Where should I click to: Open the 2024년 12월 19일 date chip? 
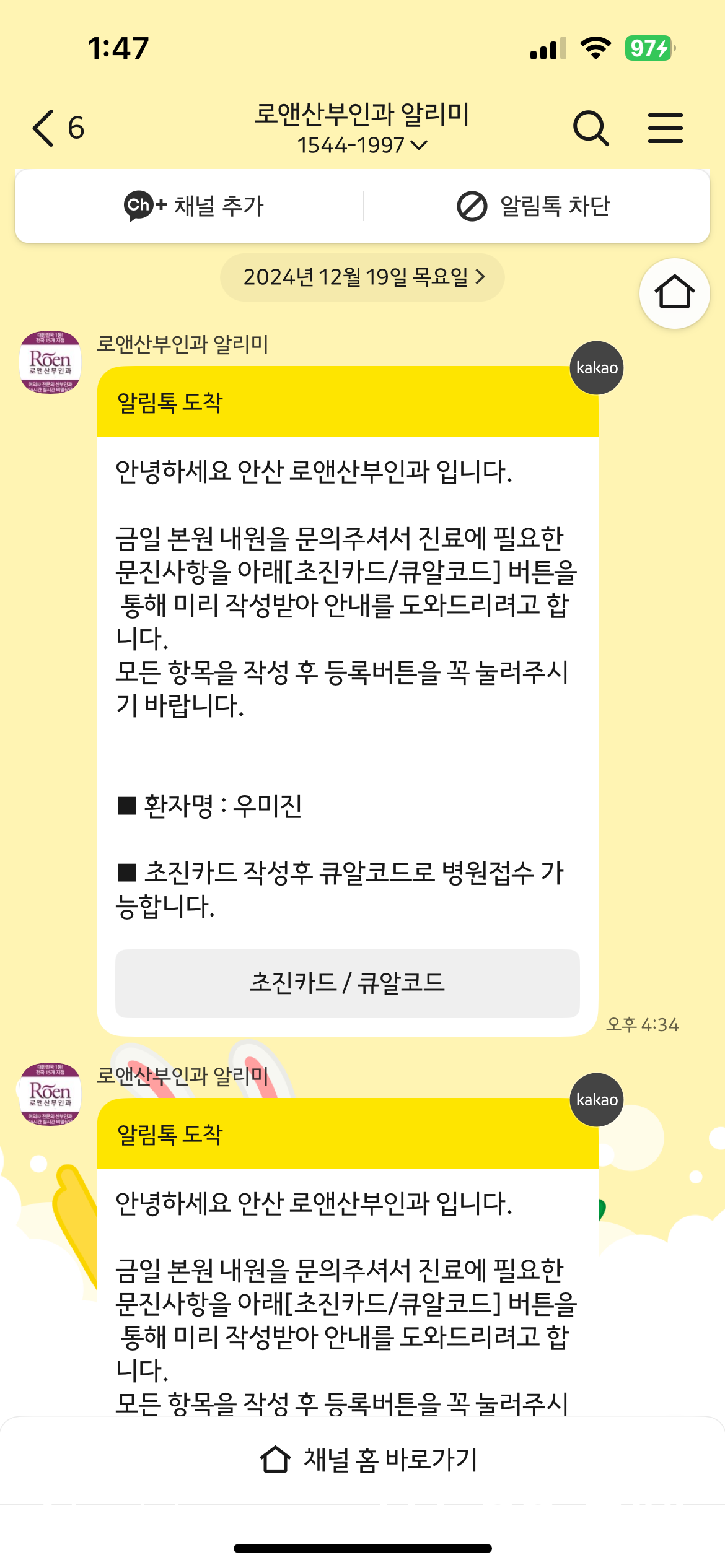[362, 277]
